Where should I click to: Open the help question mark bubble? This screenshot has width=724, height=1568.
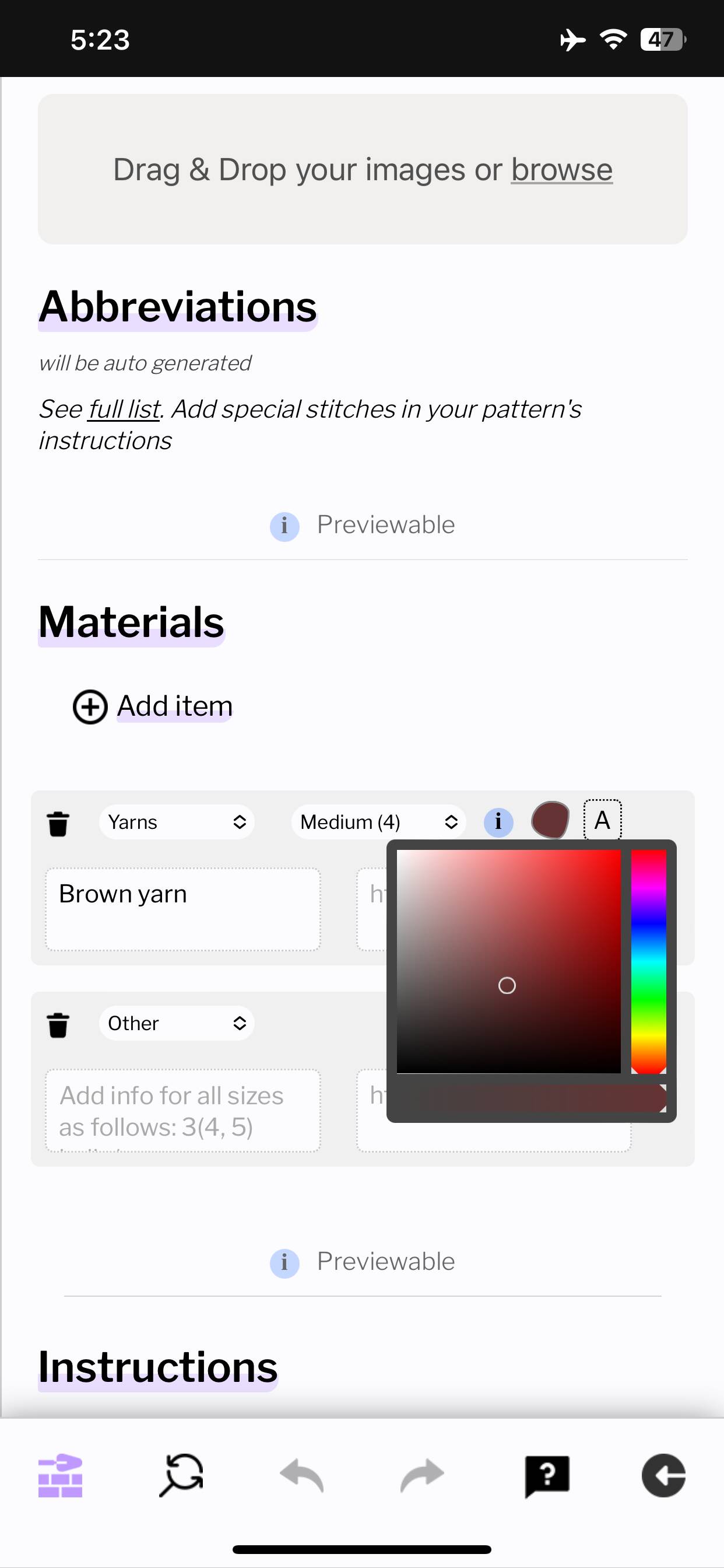tap(547, 1476)
